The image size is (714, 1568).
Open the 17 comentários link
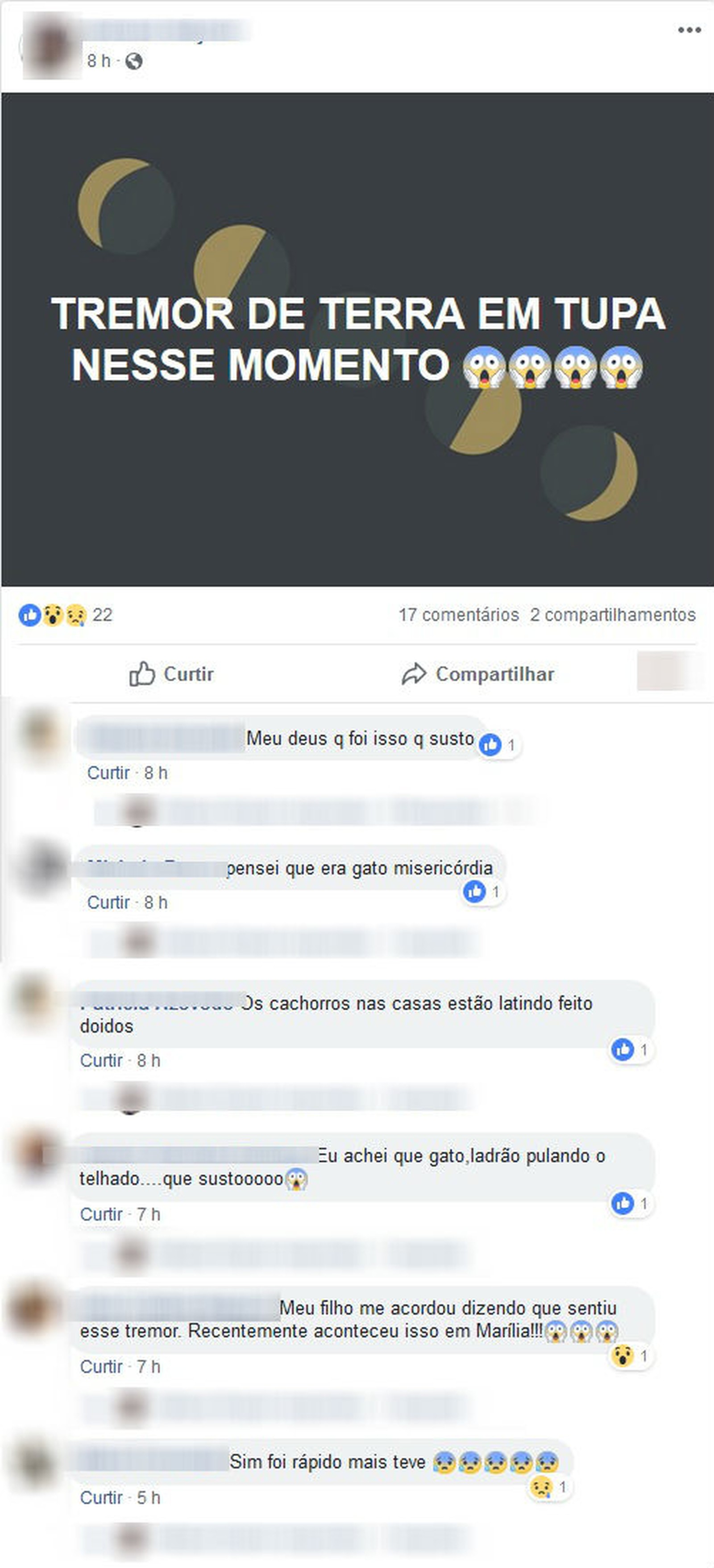[x=458, y=615]
